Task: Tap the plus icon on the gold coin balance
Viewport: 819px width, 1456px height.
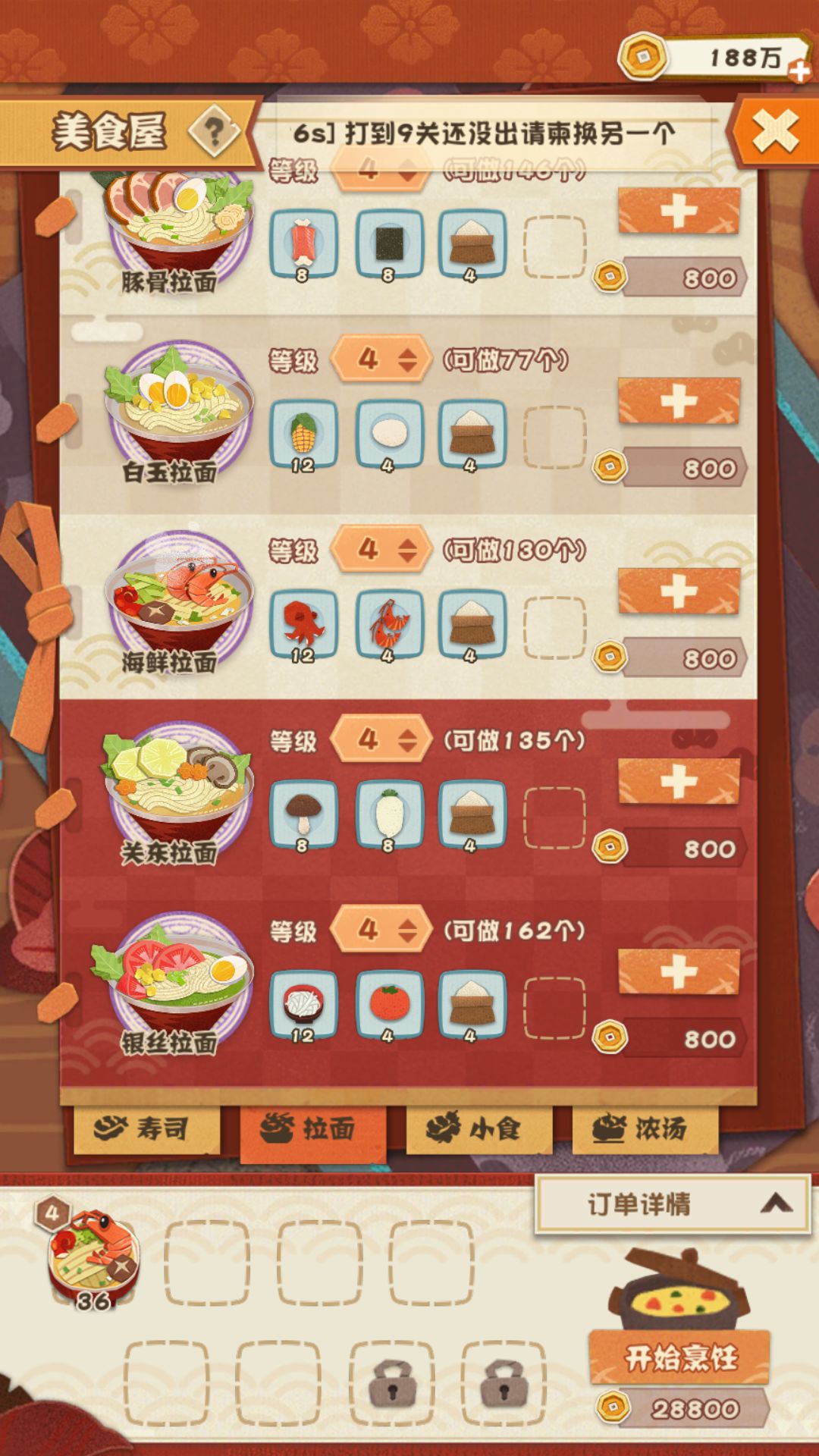Action: [x=799, y=71]
